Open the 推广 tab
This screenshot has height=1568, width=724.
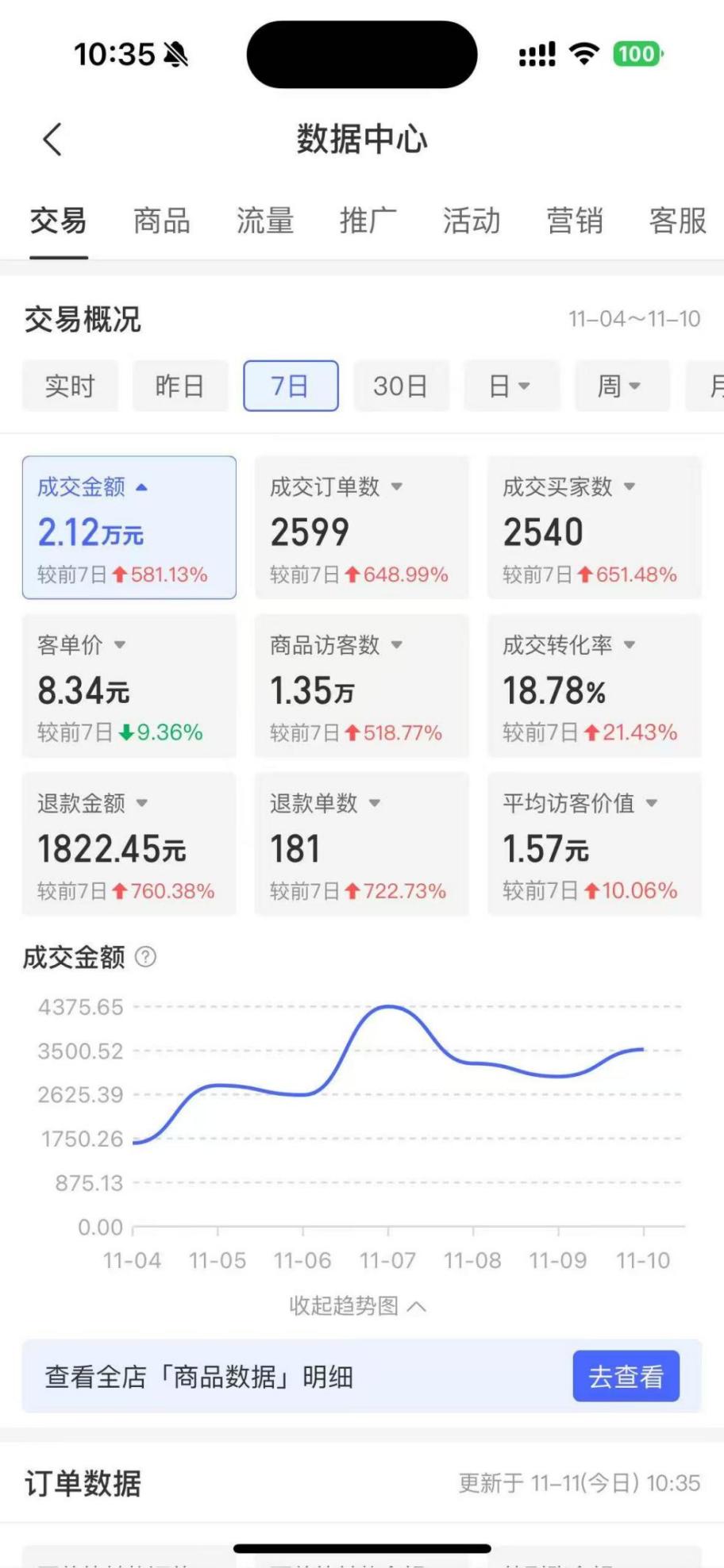click(368, 221)
